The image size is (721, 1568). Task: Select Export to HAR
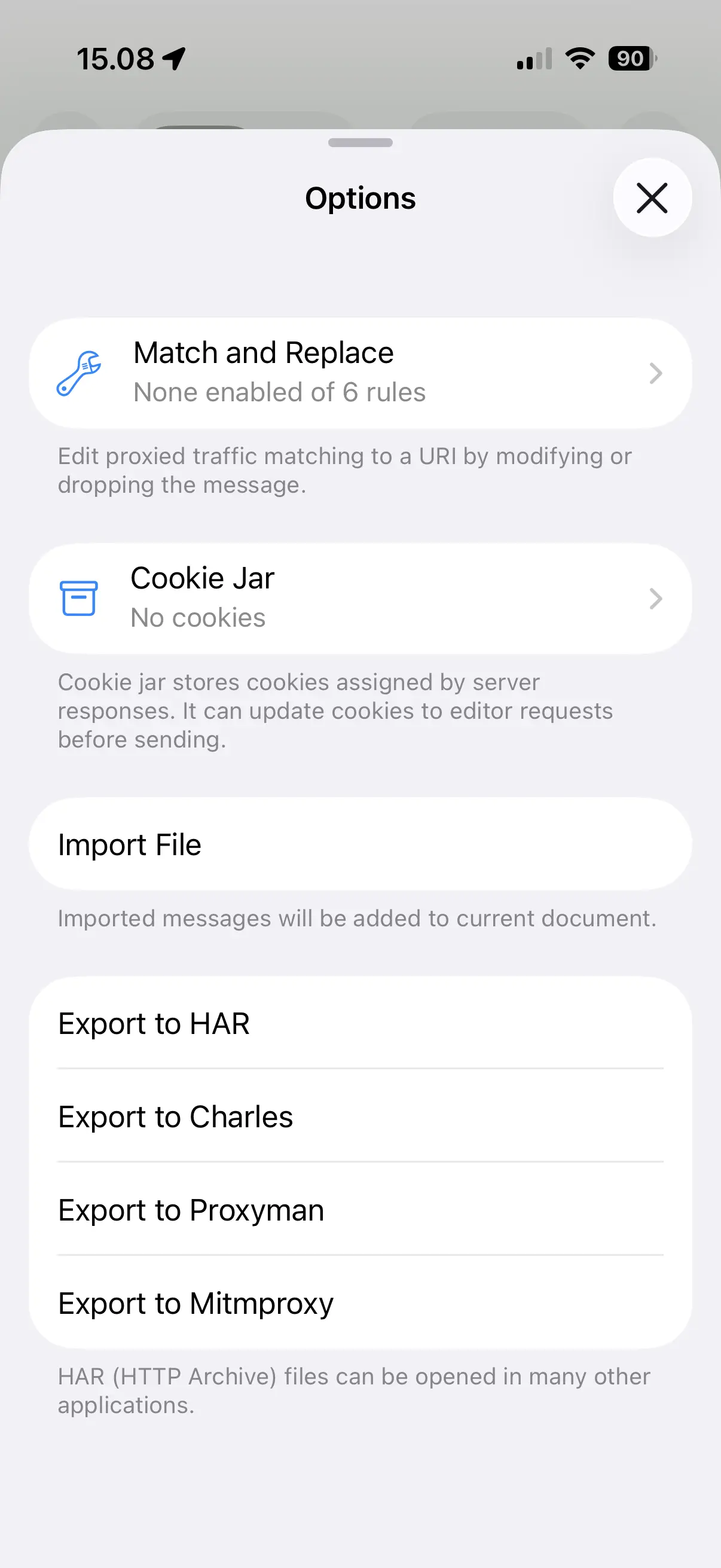point(359,1023)
